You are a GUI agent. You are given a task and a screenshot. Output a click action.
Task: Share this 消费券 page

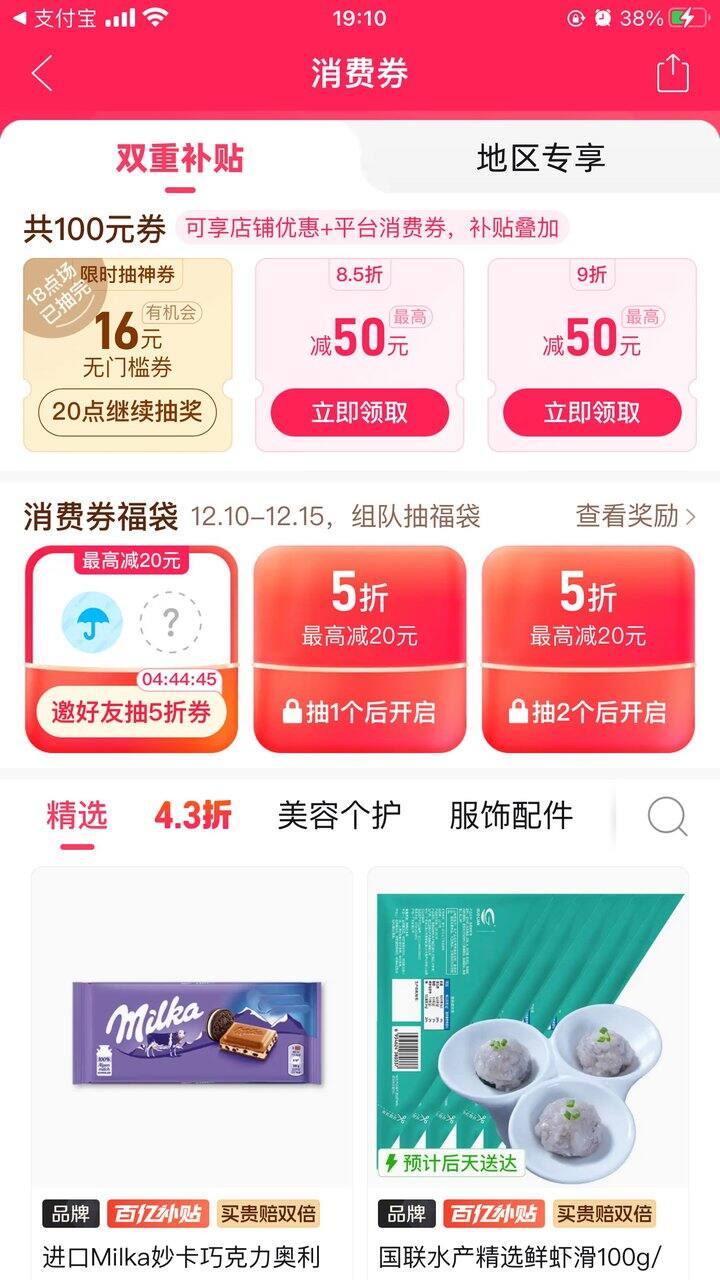tap(673, 74)
